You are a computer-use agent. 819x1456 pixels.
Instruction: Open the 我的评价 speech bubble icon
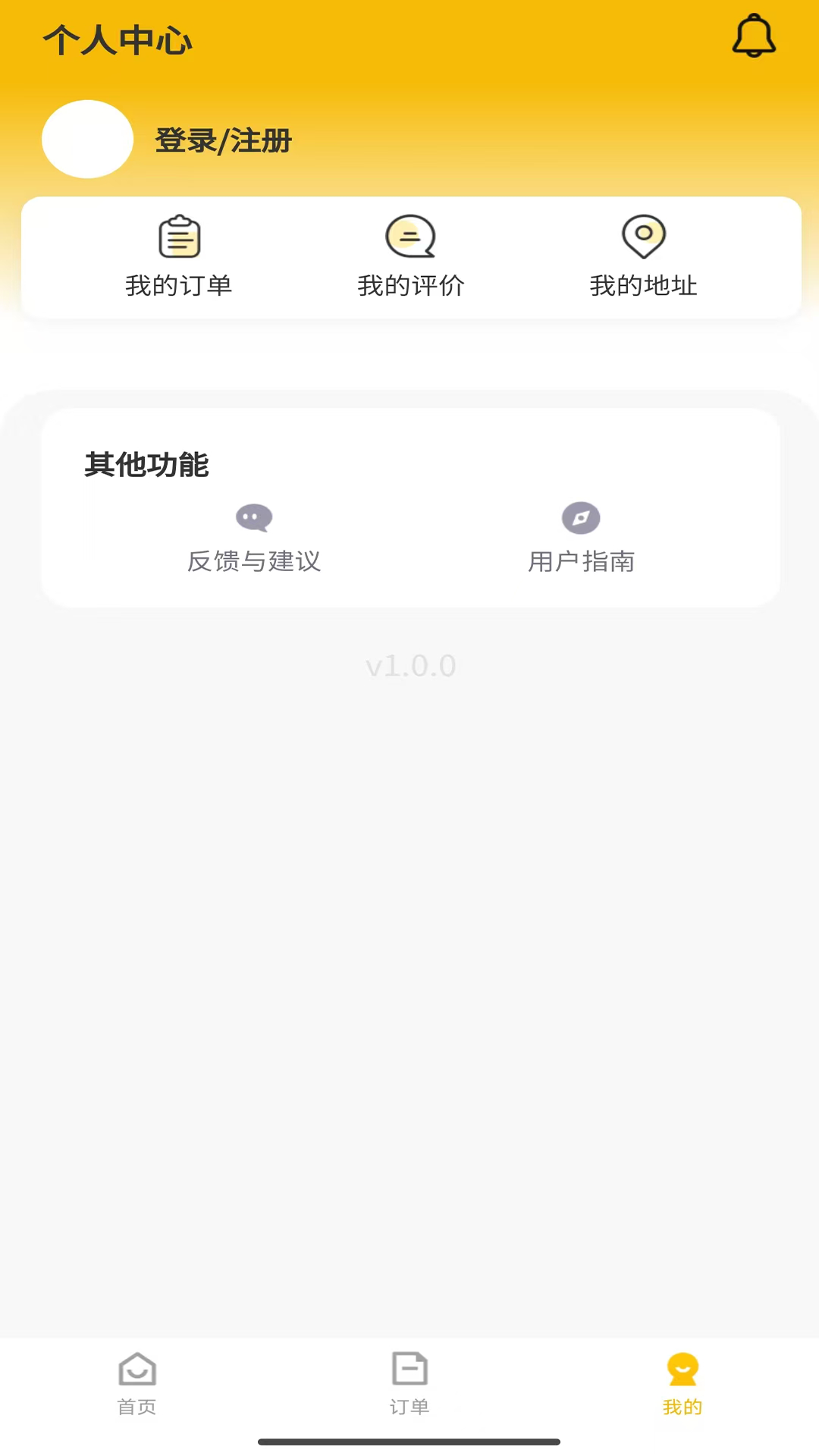(409, 237)
